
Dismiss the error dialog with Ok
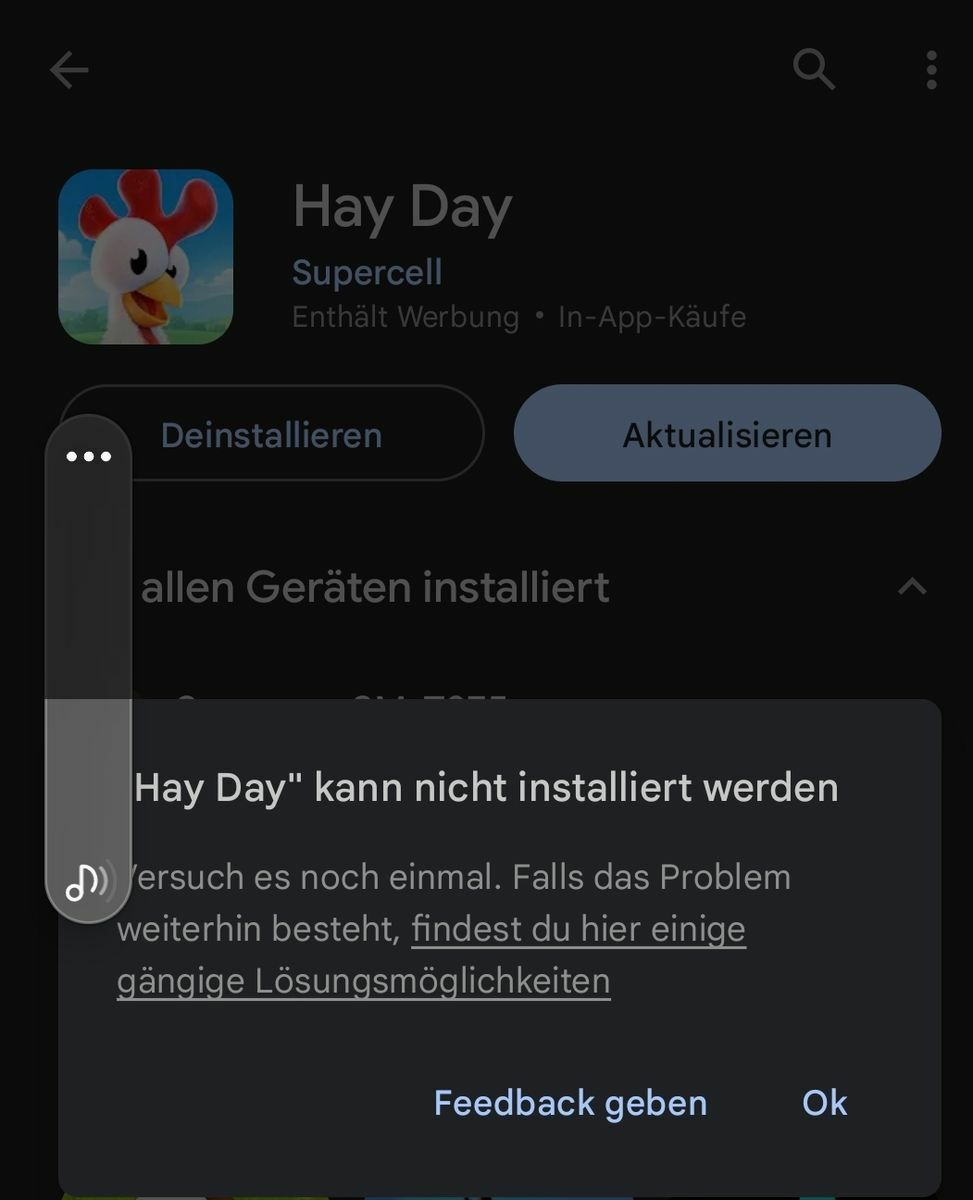[824, 1103]
